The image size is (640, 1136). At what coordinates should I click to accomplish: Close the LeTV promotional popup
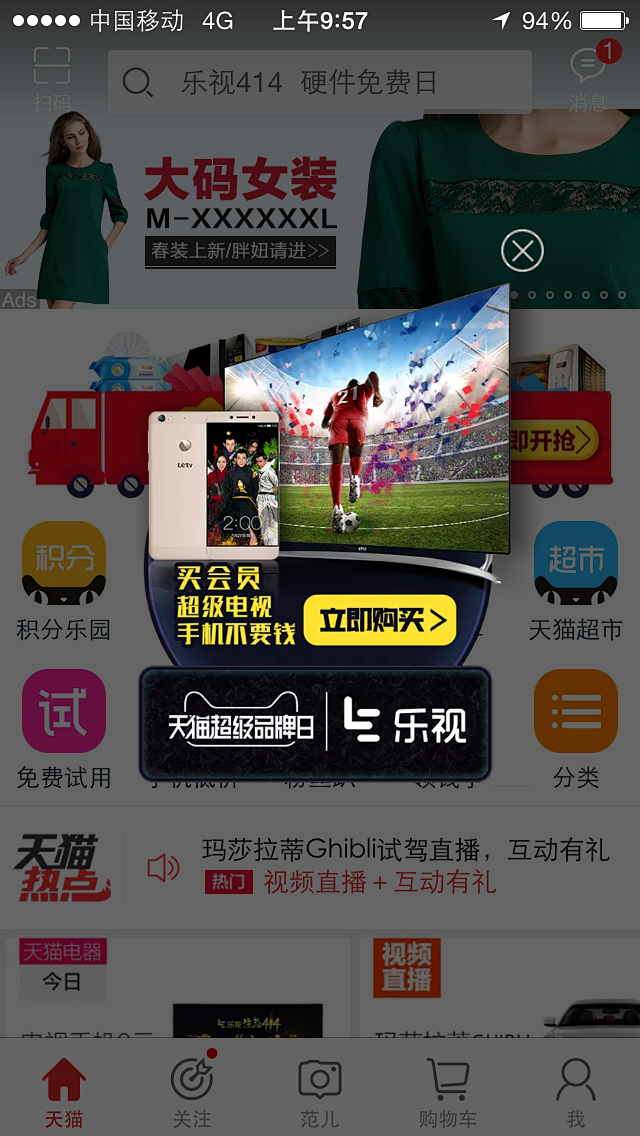coord(522,250)
